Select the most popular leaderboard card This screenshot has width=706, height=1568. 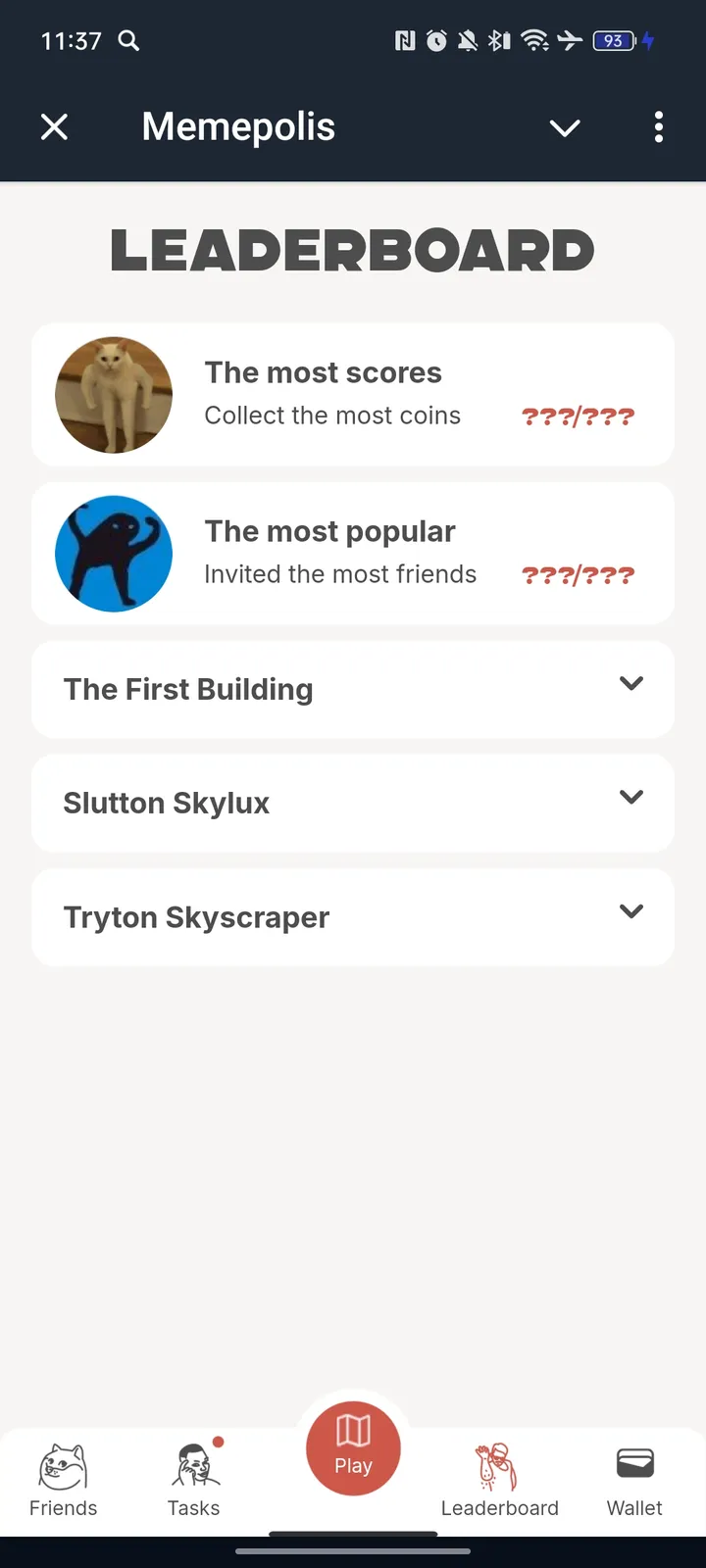[x=353, y=553]
